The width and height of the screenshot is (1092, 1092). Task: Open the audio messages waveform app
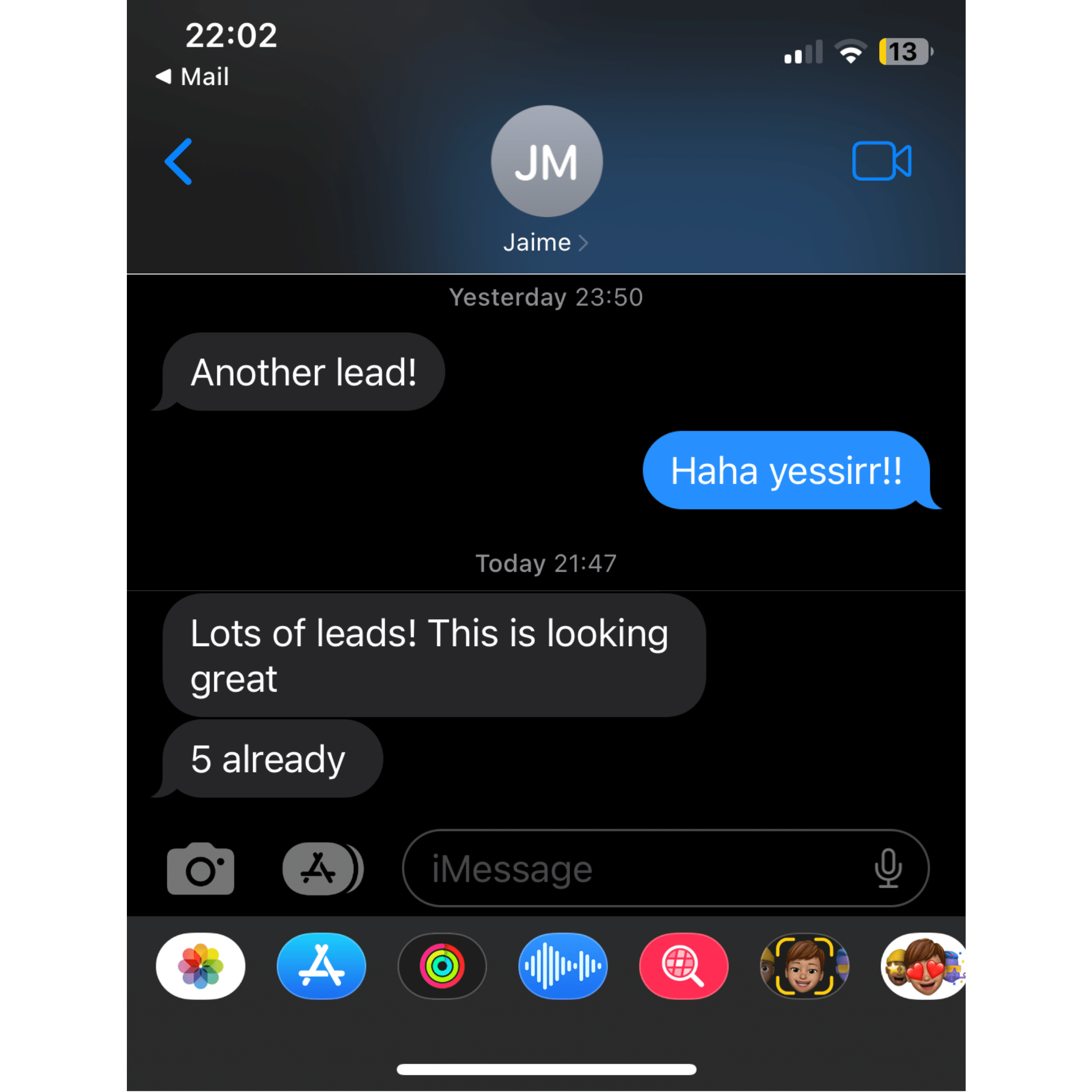point(563,966)
